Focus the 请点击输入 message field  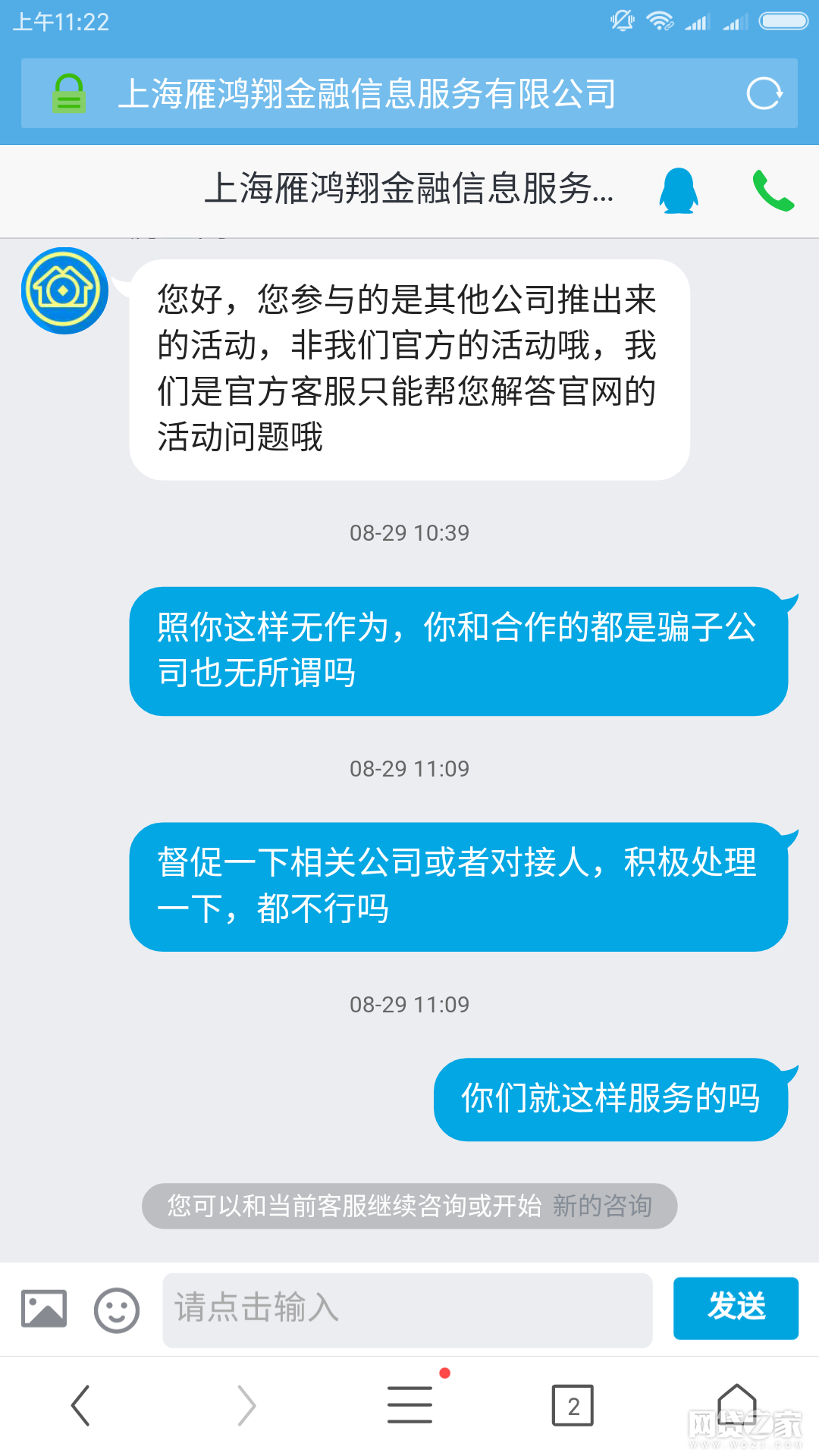click(x=407, y=1310)
